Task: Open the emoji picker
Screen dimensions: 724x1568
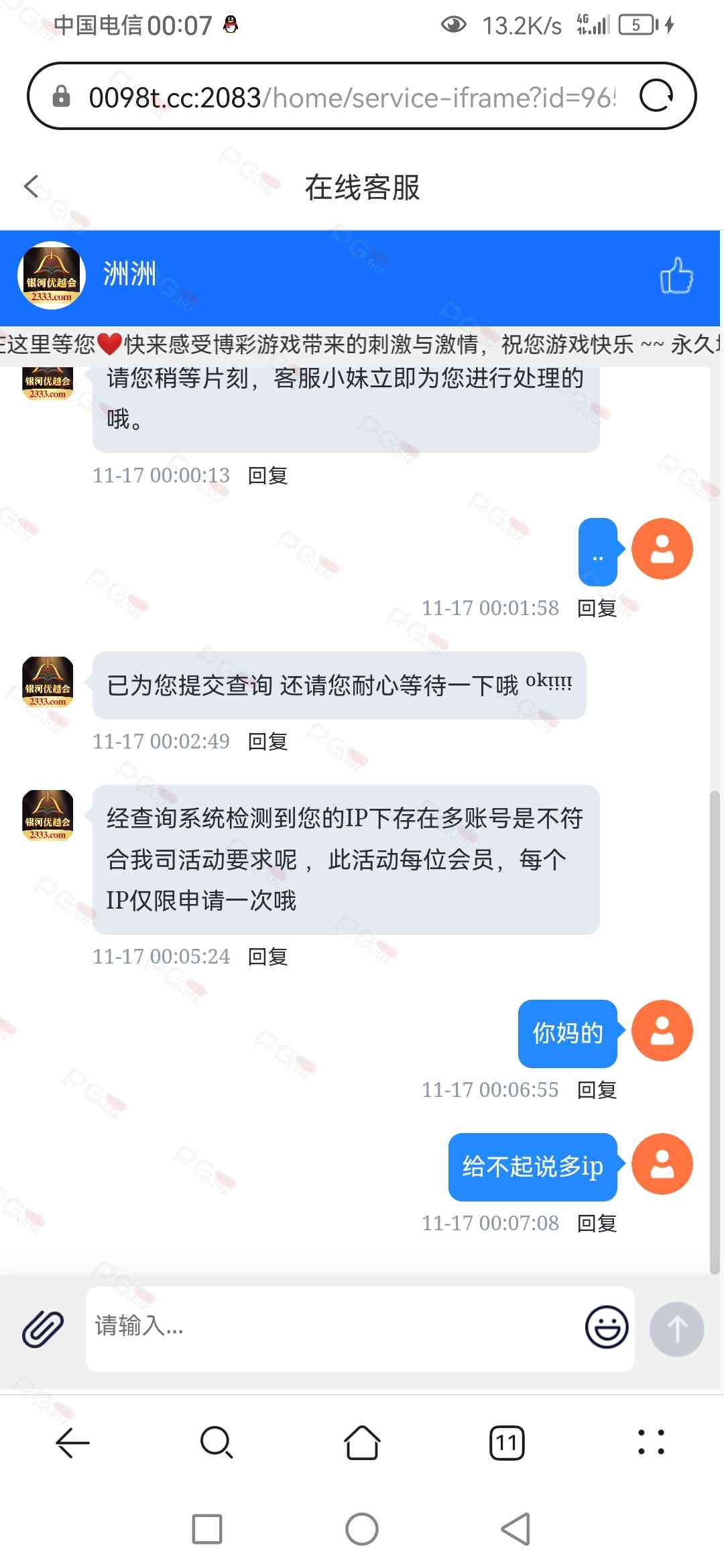Action: click(x=607, y=1327)
